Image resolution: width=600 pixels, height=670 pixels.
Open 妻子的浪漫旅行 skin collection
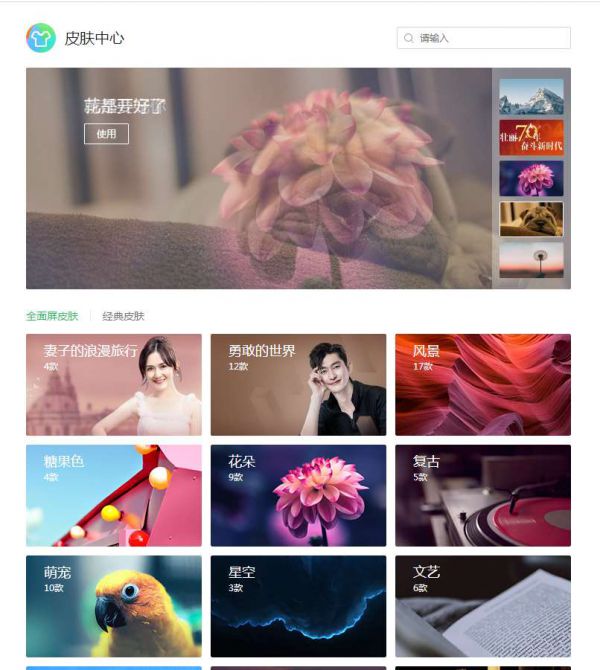[113, 385]
